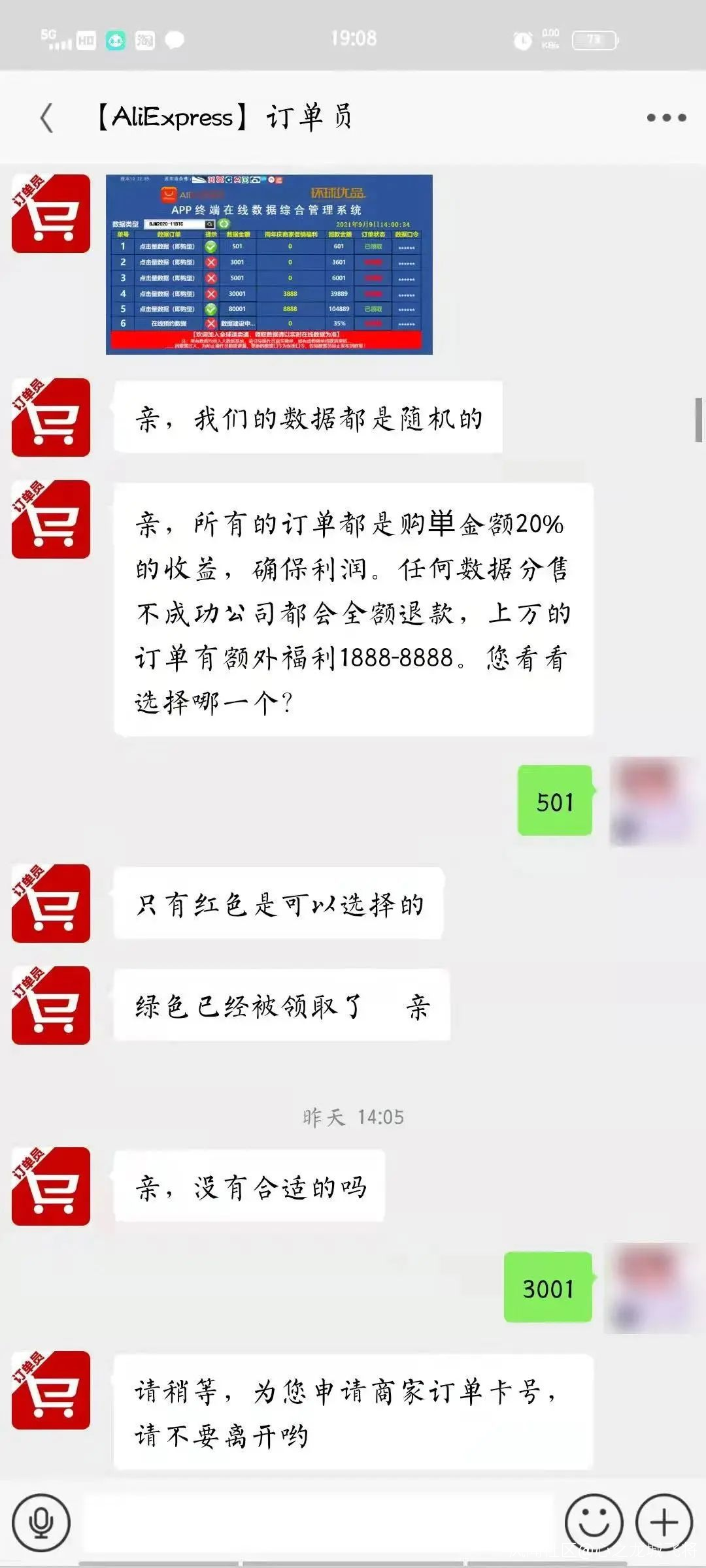The height and width of the screenshot is (1568, 706).
Task: Open the APP data management system image
Action: click(269, 265)
